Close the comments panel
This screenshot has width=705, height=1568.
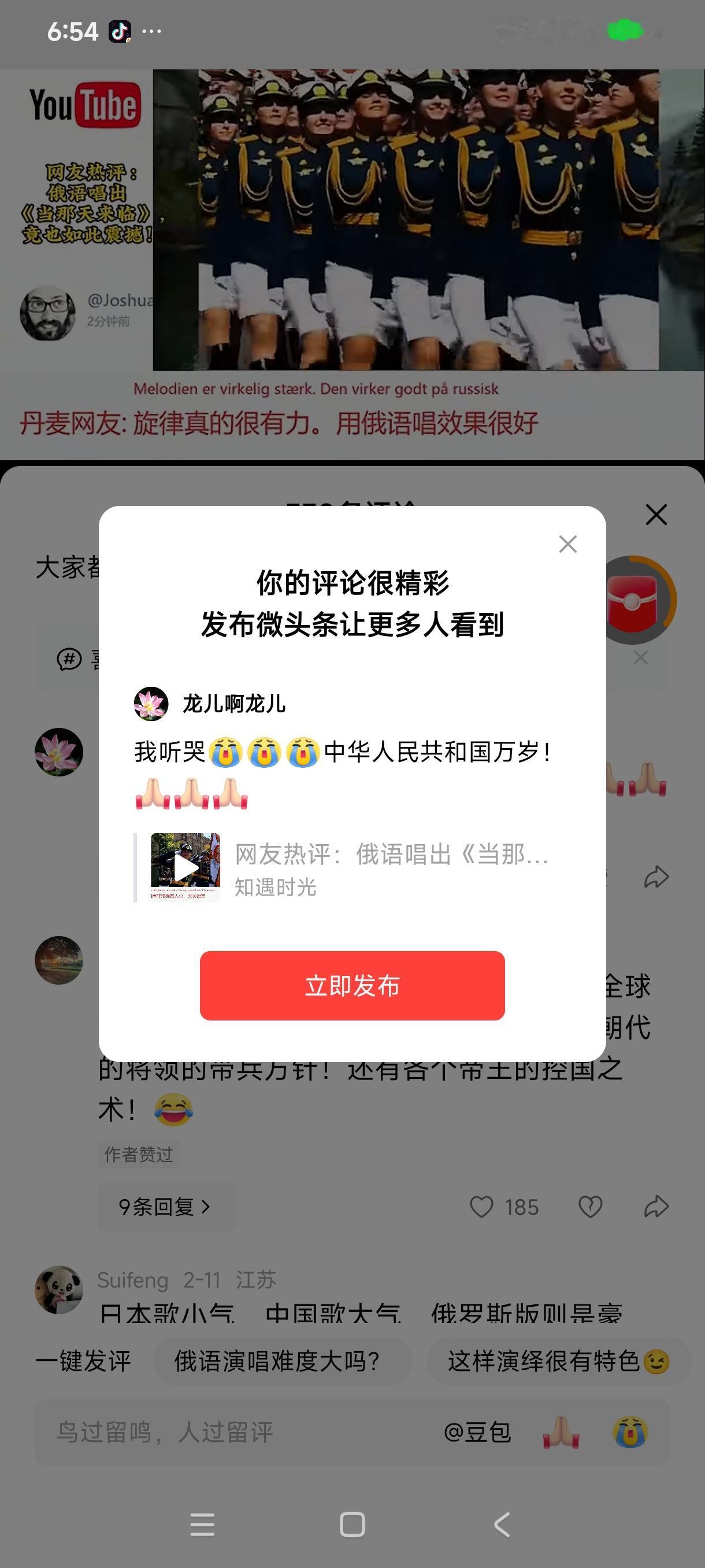coord(656,515)
